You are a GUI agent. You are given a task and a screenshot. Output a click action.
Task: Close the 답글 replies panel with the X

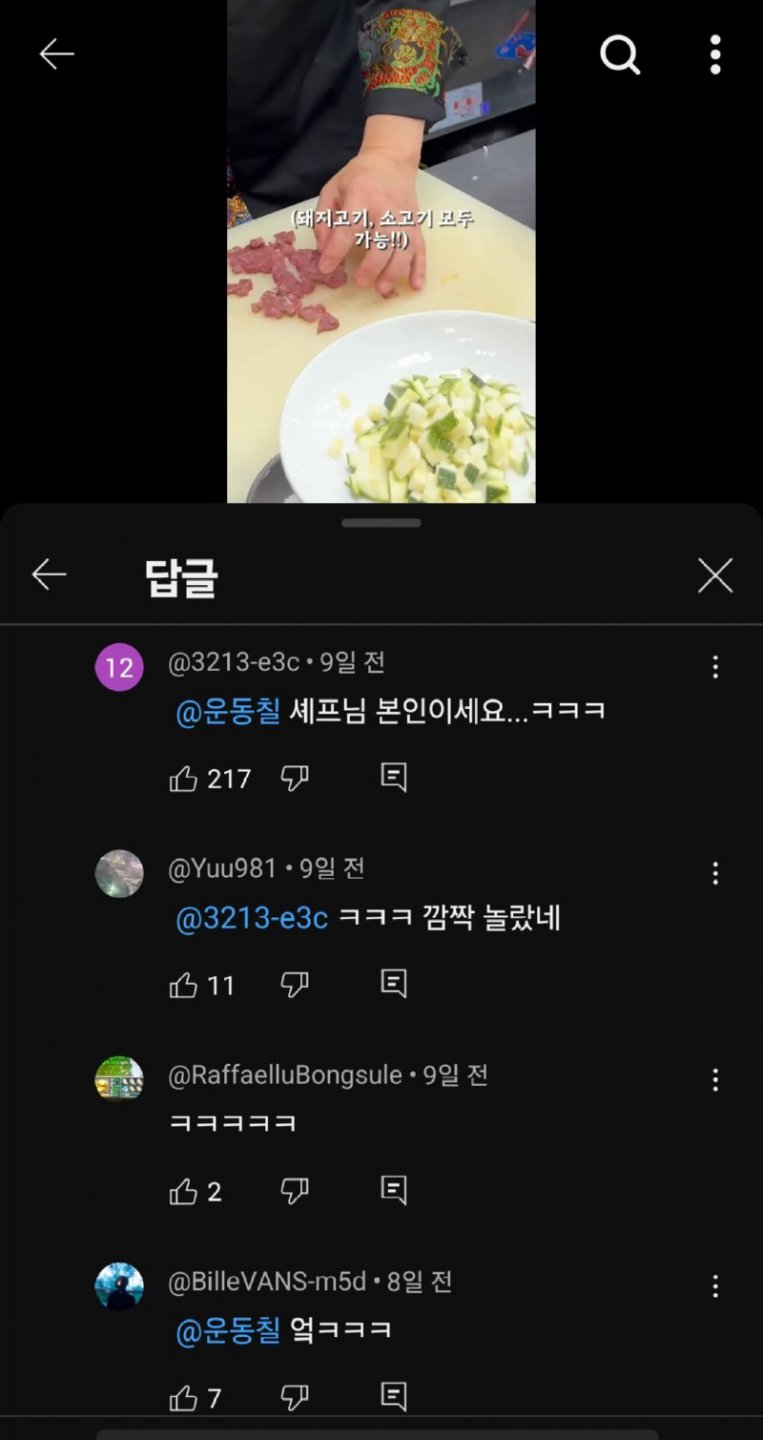[x=716, y=575]
